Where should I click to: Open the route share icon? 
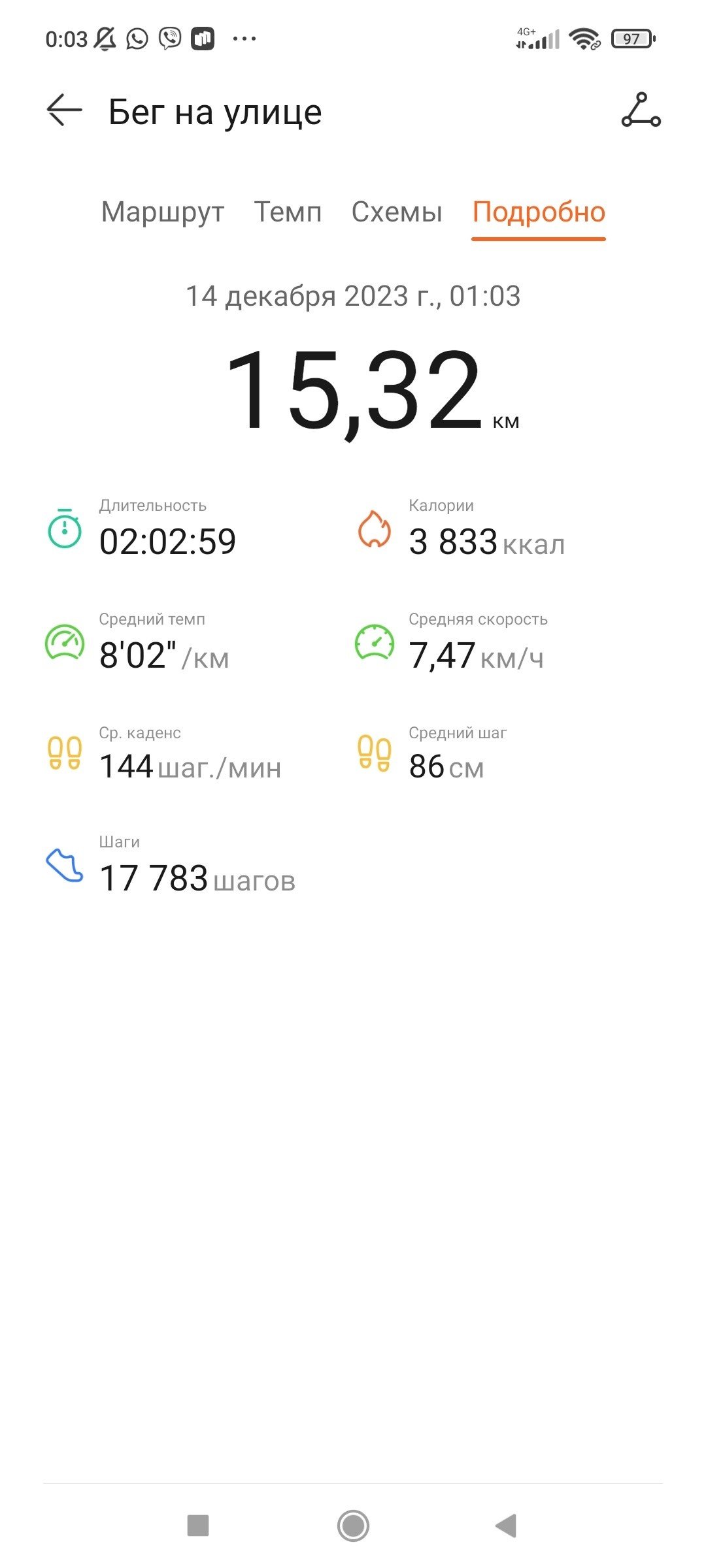coord(641,110)
